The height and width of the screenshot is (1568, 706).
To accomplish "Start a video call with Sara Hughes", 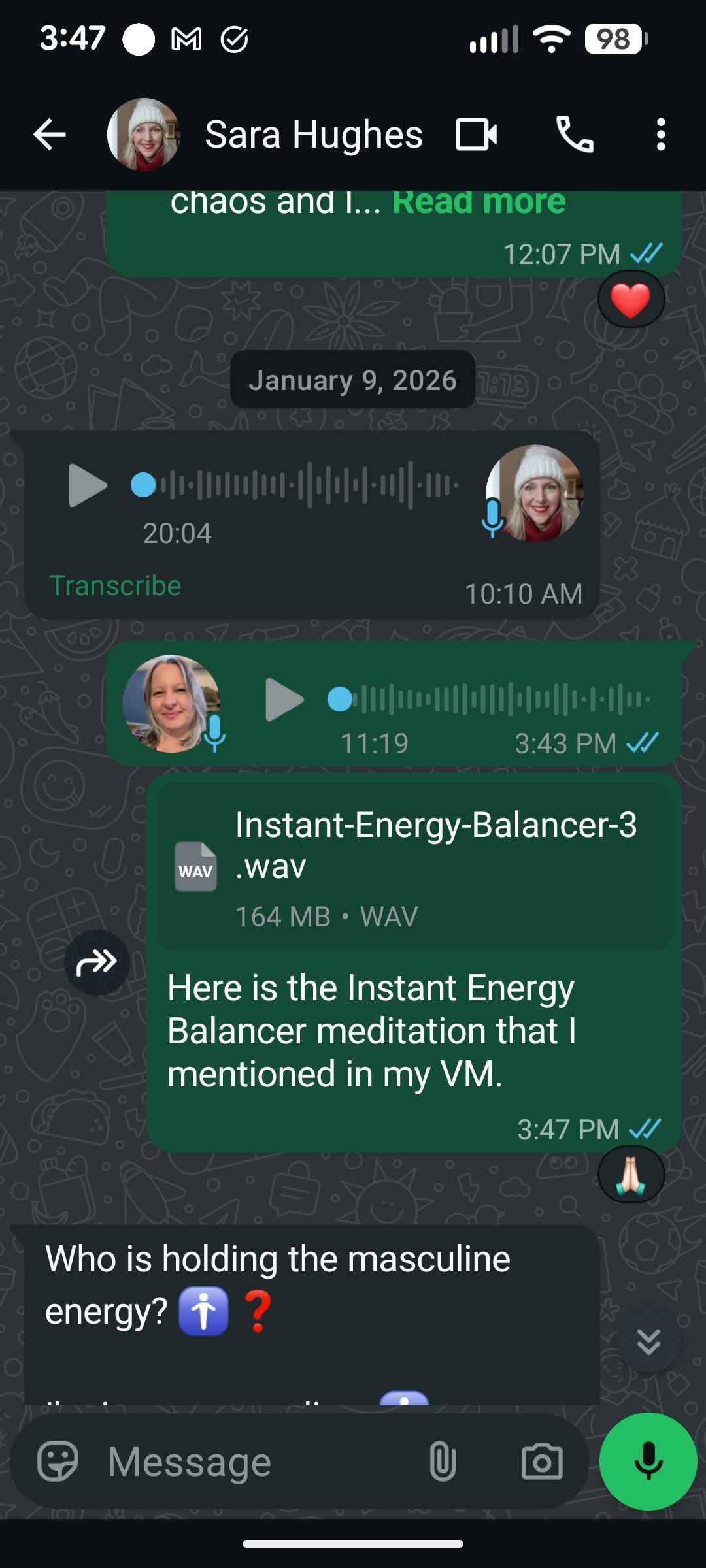I will pyautogui.click(x=476, y=135).
